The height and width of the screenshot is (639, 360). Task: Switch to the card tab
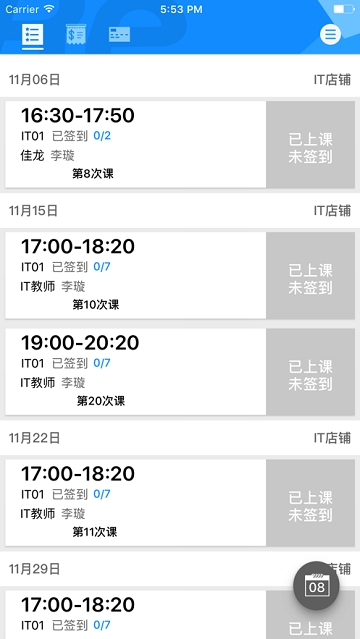click(x=119, y=35)
